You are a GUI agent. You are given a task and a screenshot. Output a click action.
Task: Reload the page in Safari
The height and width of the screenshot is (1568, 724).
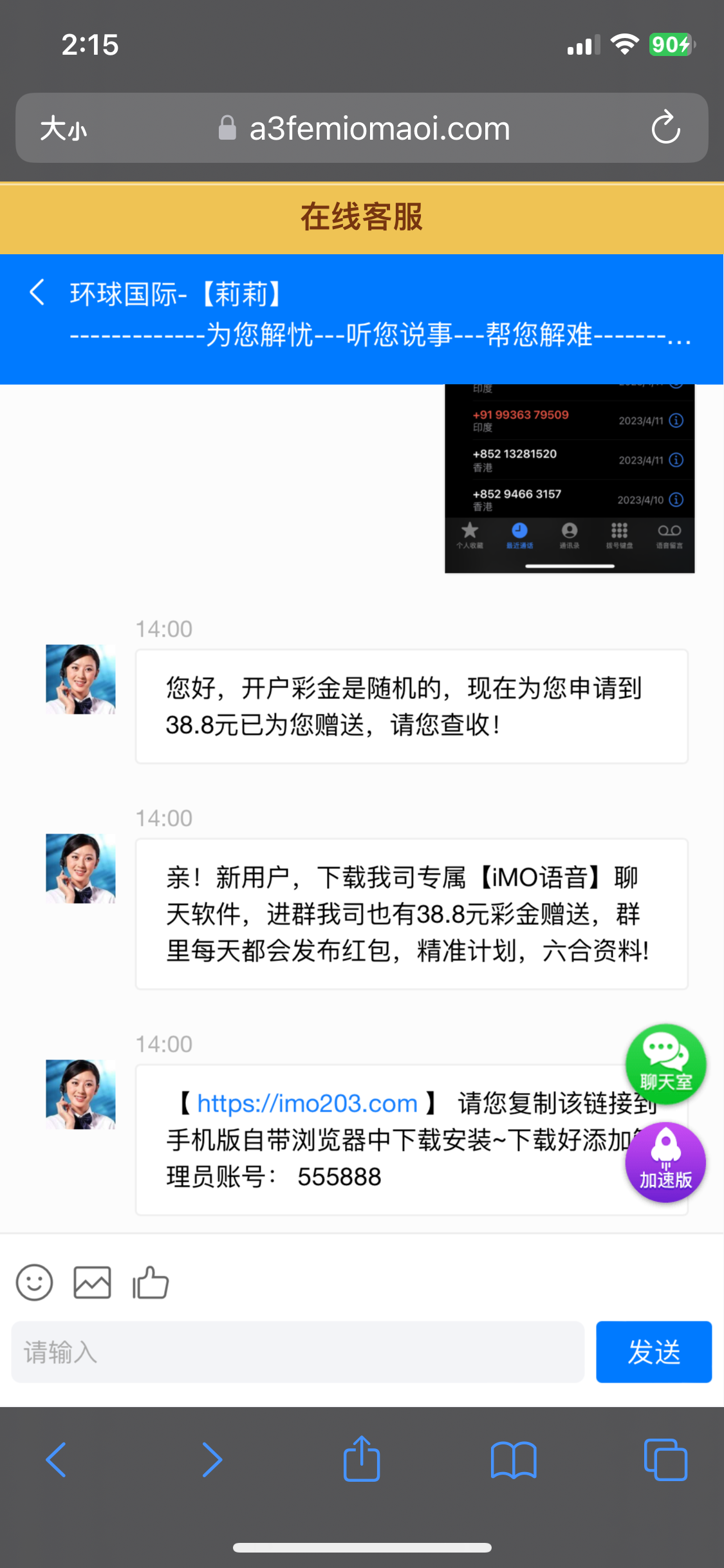pos(665,127)
